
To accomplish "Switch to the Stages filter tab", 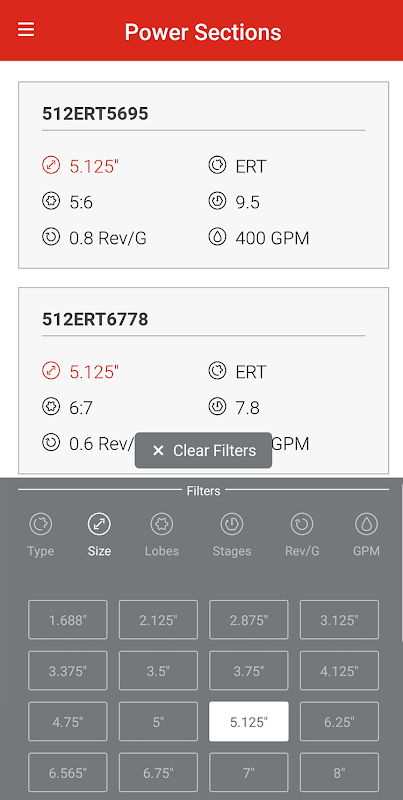I will [x=232, y=535].
